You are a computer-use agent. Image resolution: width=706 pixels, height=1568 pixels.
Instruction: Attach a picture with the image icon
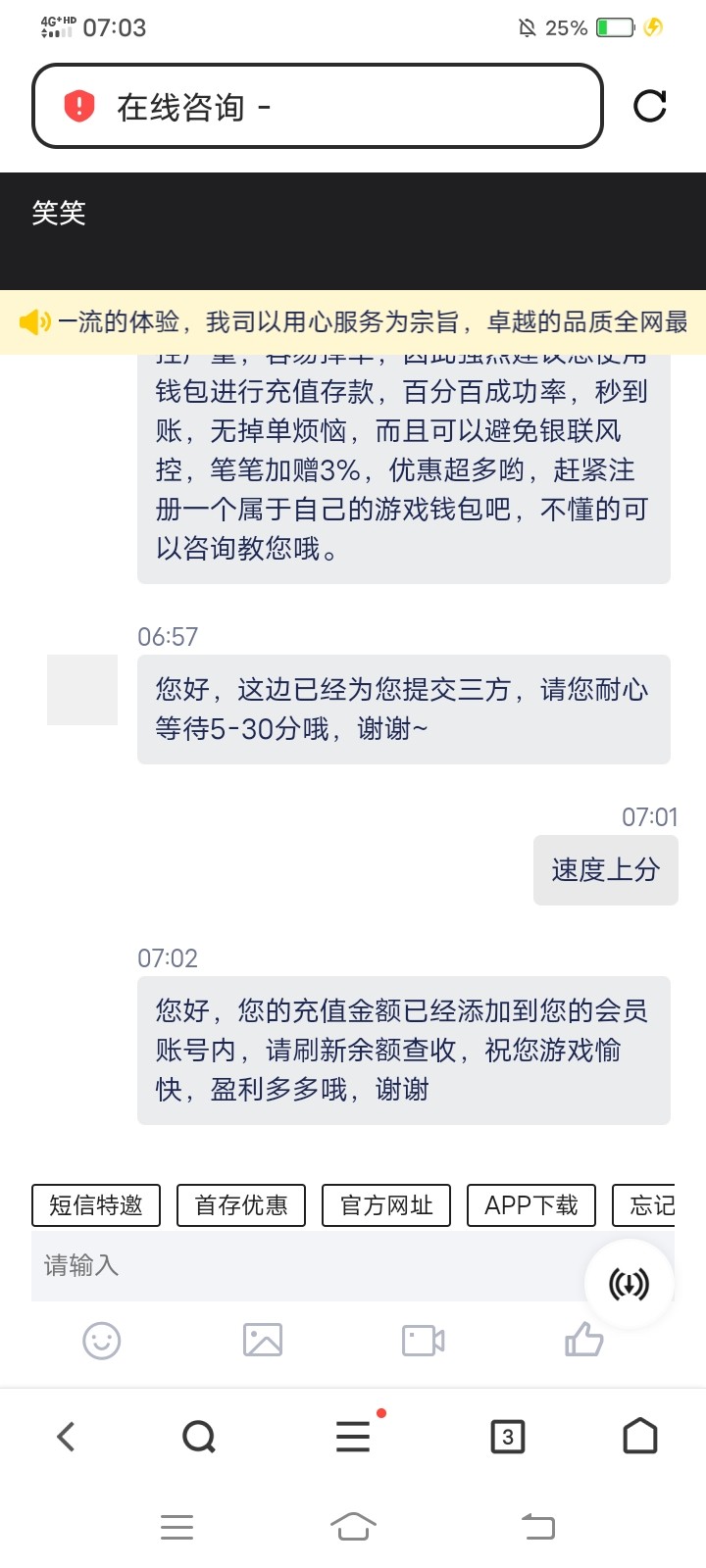[x=263, y=1340]
